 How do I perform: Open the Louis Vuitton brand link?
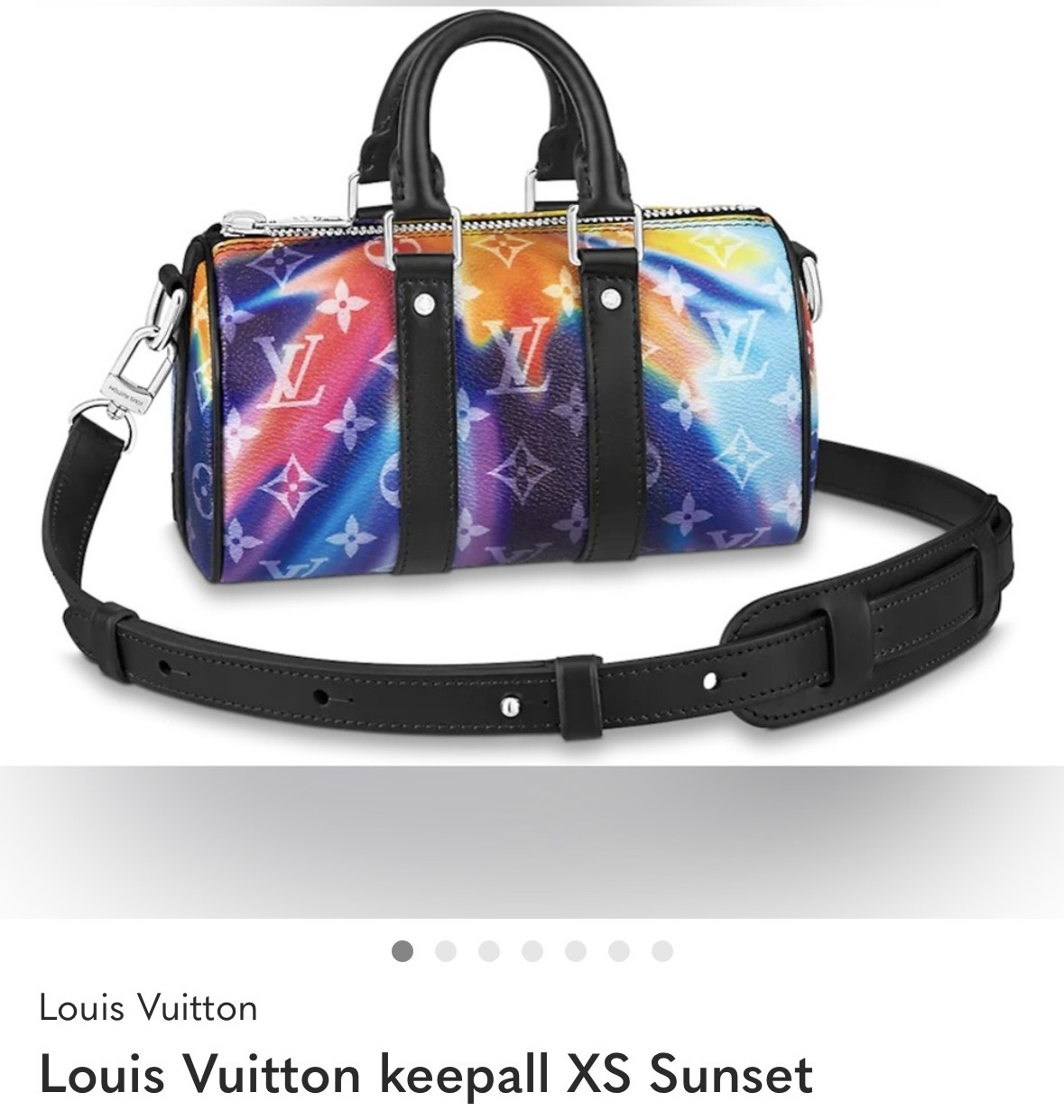(148, 1007)
